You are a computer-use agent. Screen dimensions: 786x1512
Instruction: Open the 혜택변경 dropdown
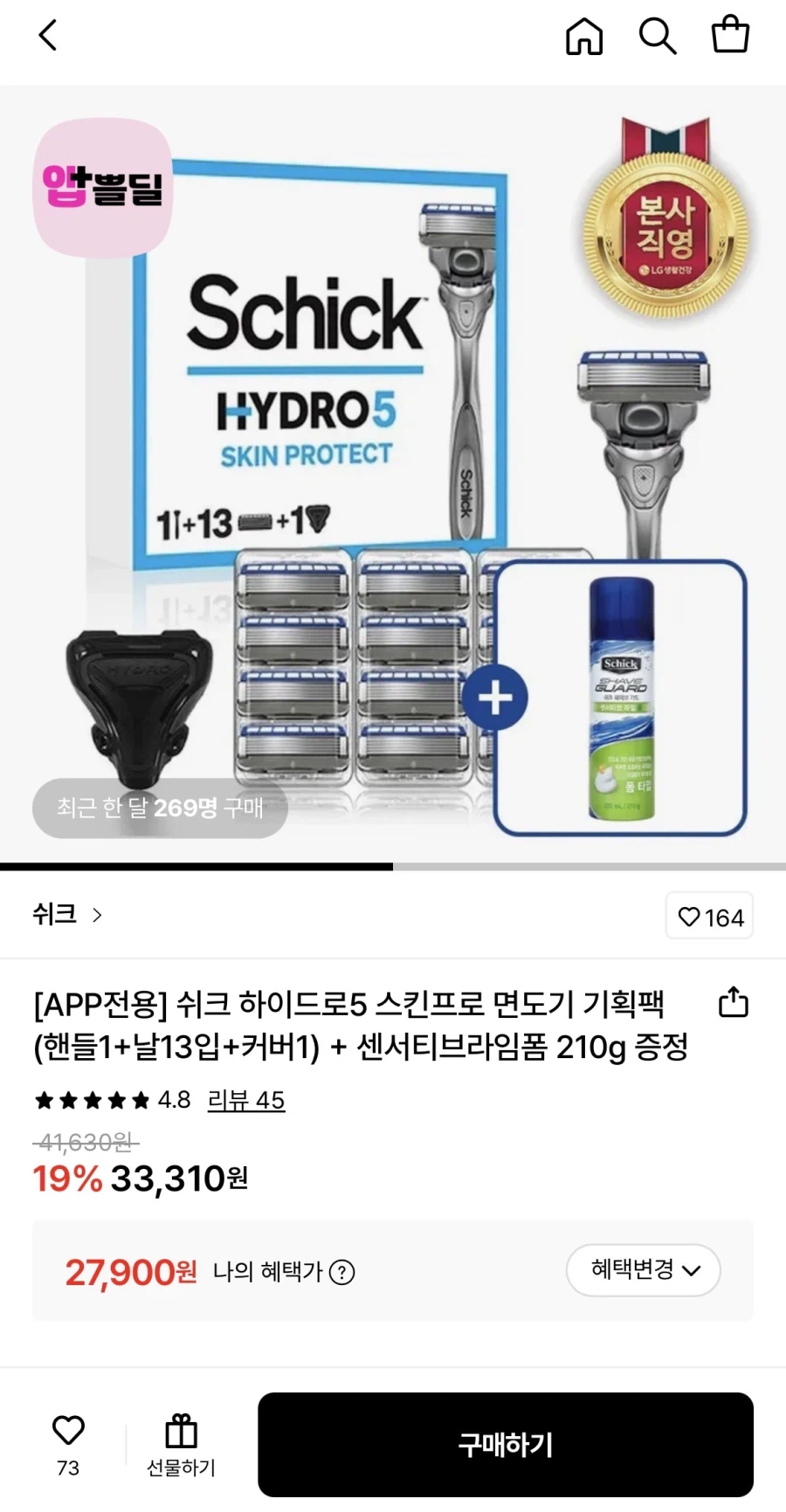644,1271
